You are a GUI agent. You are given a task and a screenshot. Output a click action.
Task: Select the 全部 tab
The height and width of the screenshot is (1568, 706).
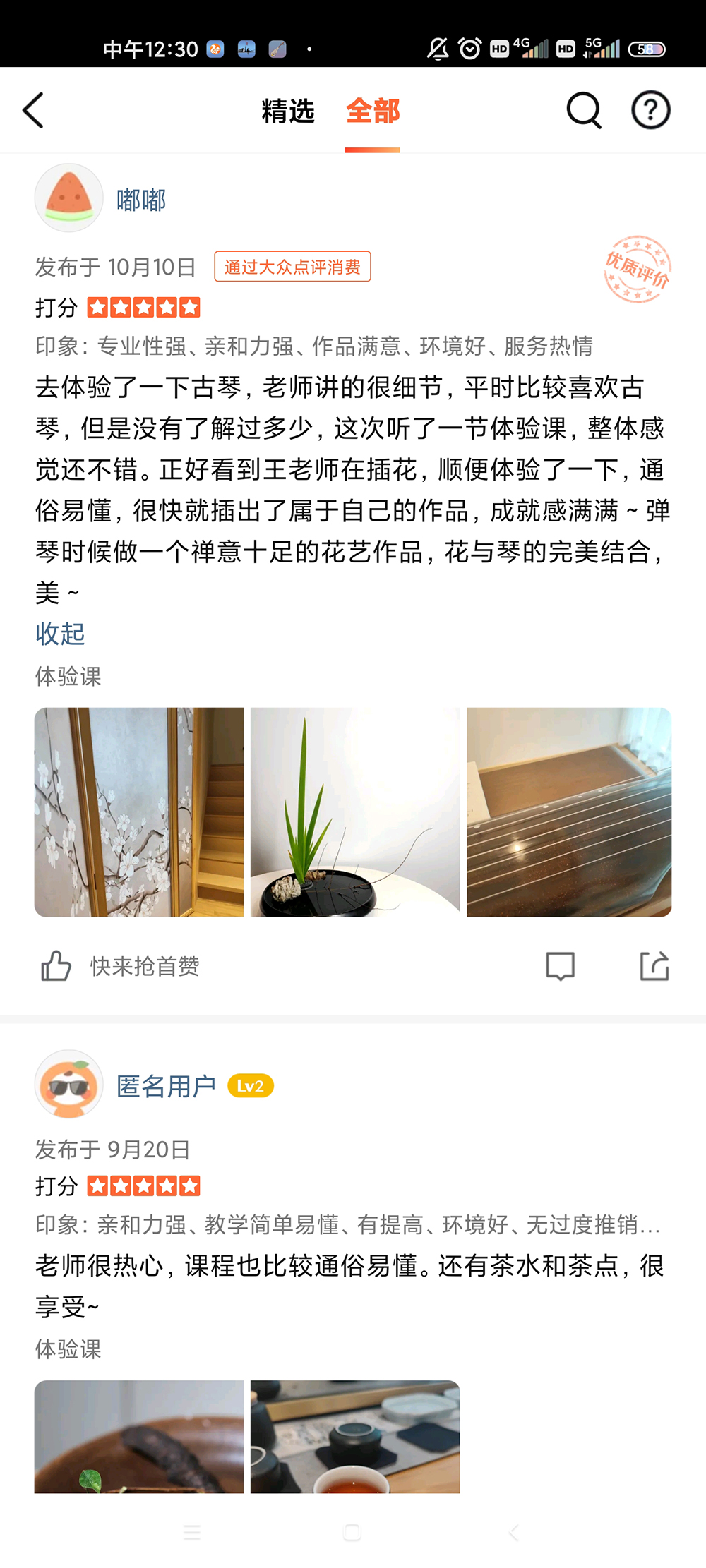[373, 111]
